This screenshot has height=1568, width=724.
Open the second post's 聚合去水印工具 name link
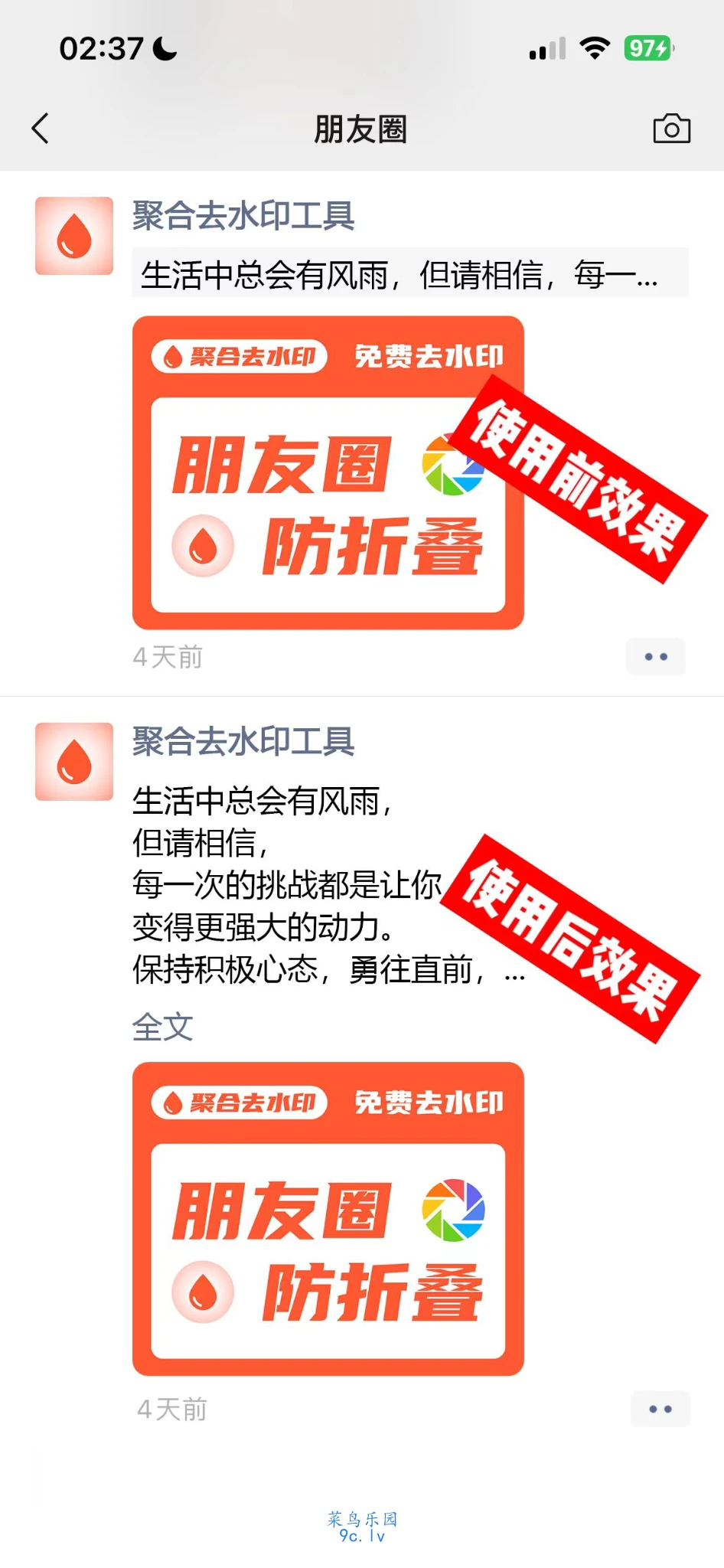click(243, 741)
